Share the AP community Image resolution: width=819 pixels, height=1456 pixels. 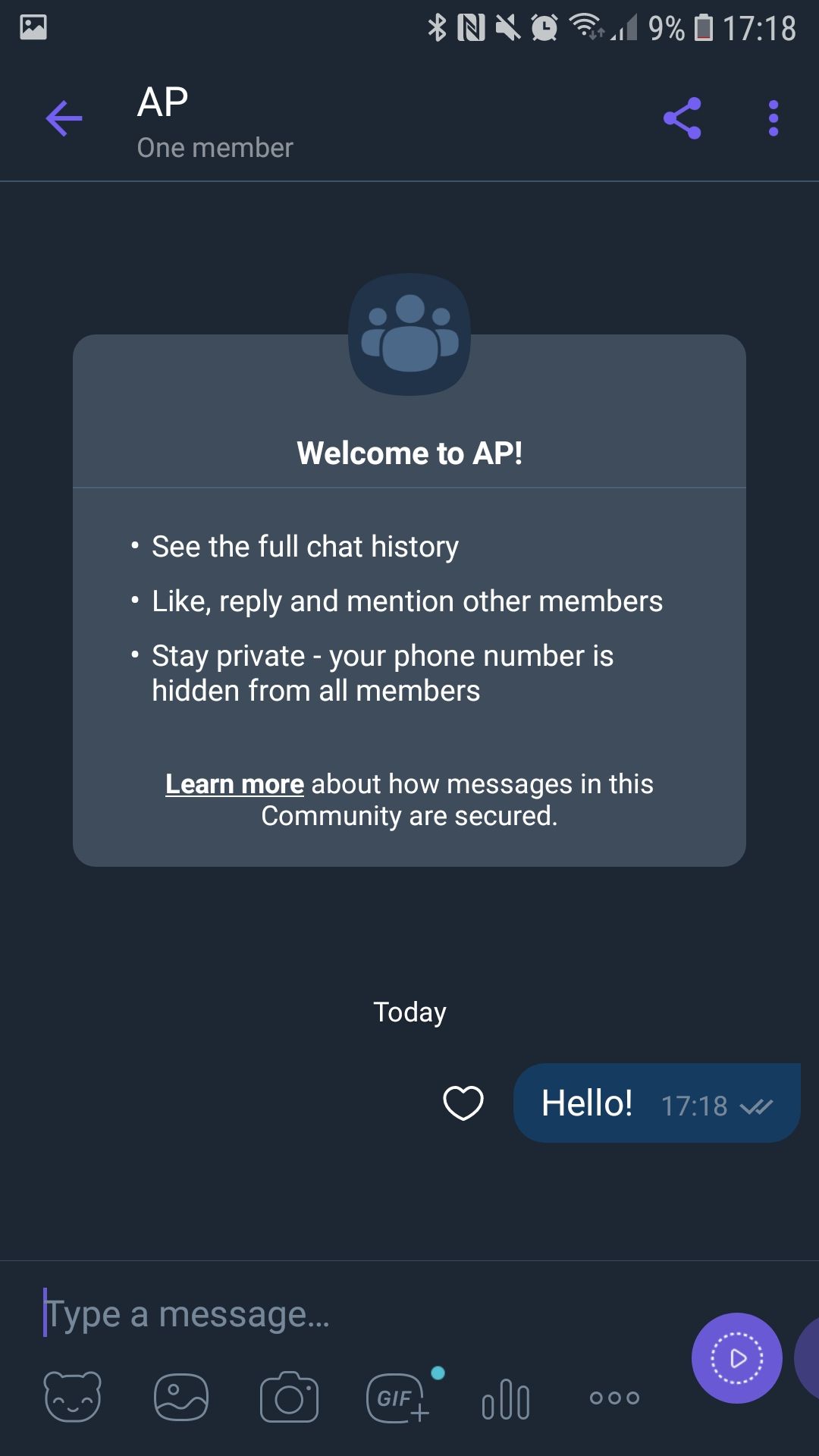coord(682,119)
